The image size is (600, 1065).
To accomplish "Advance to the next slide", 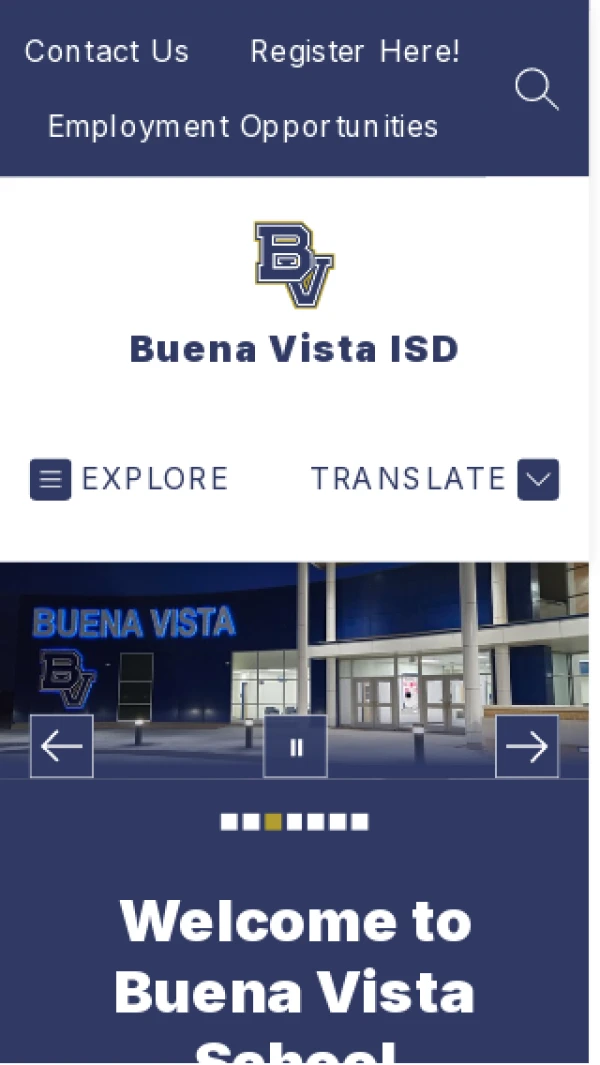I will 527,746.
